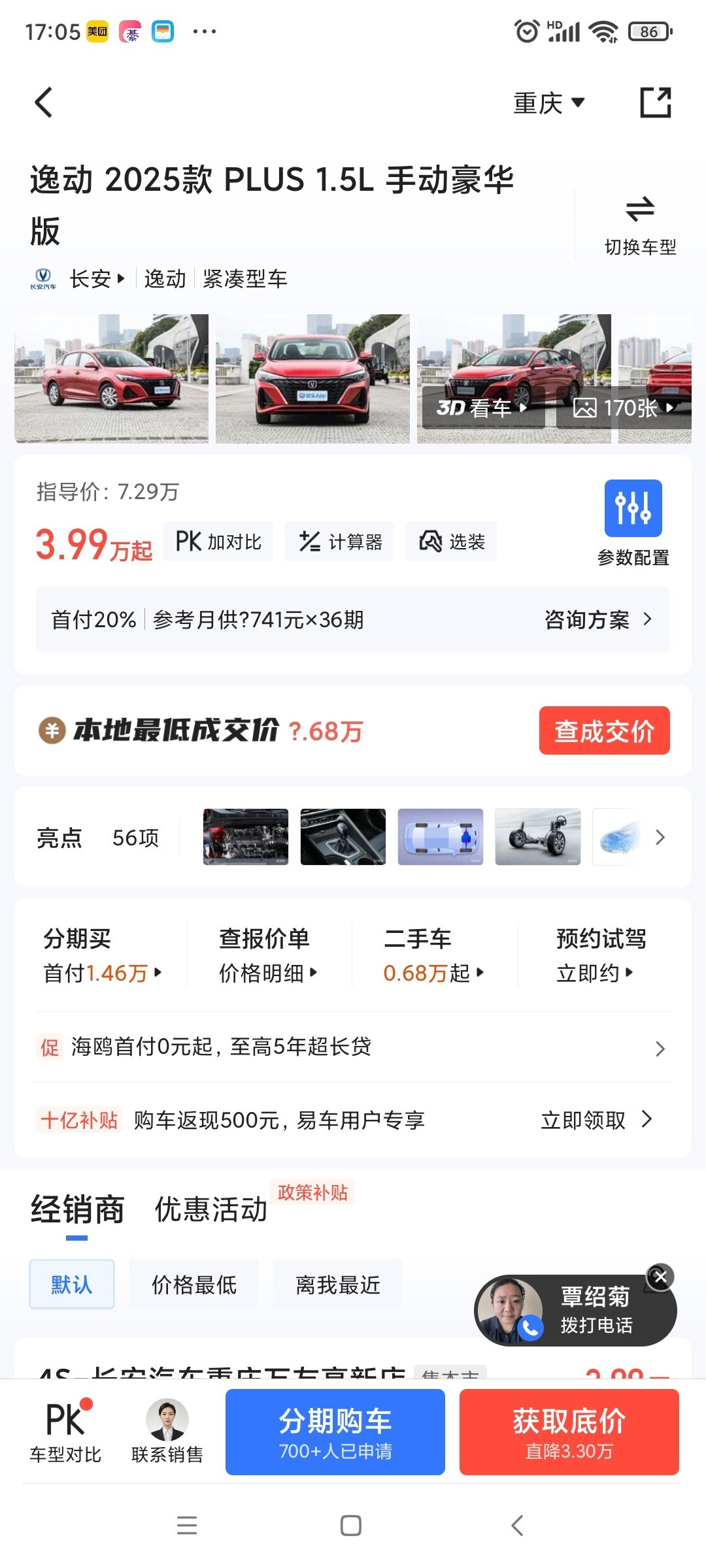The image size is (706, 1568).
Task: Tap 咨询方案 for the financing plan
Action: [x=597, y=619]
